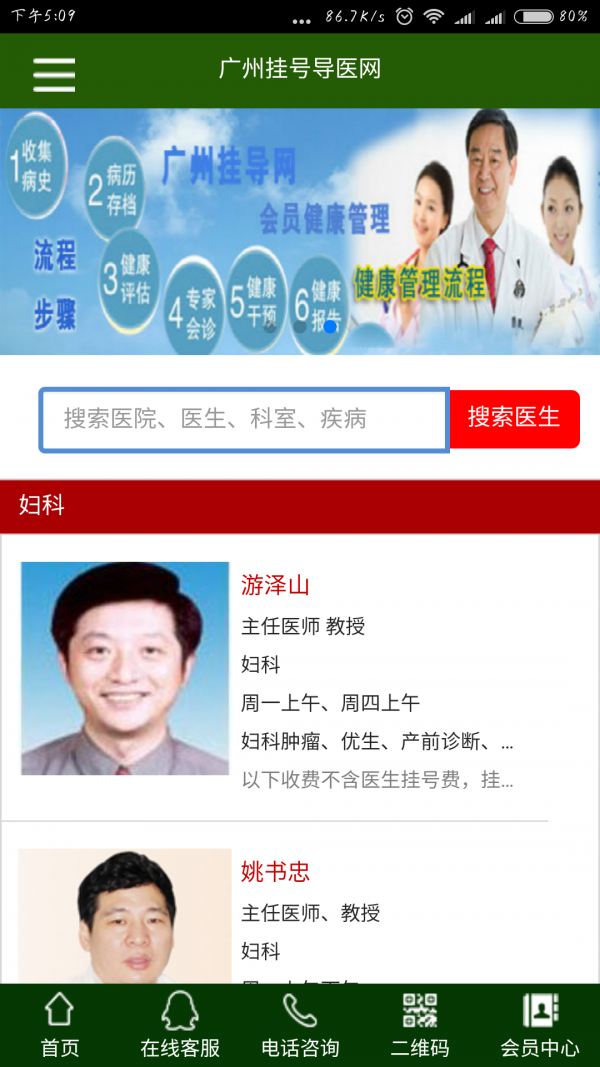Screen dimensions: 600x1067
Task: Open the hamburger drawer menu
Action: [x=54, y=73]
